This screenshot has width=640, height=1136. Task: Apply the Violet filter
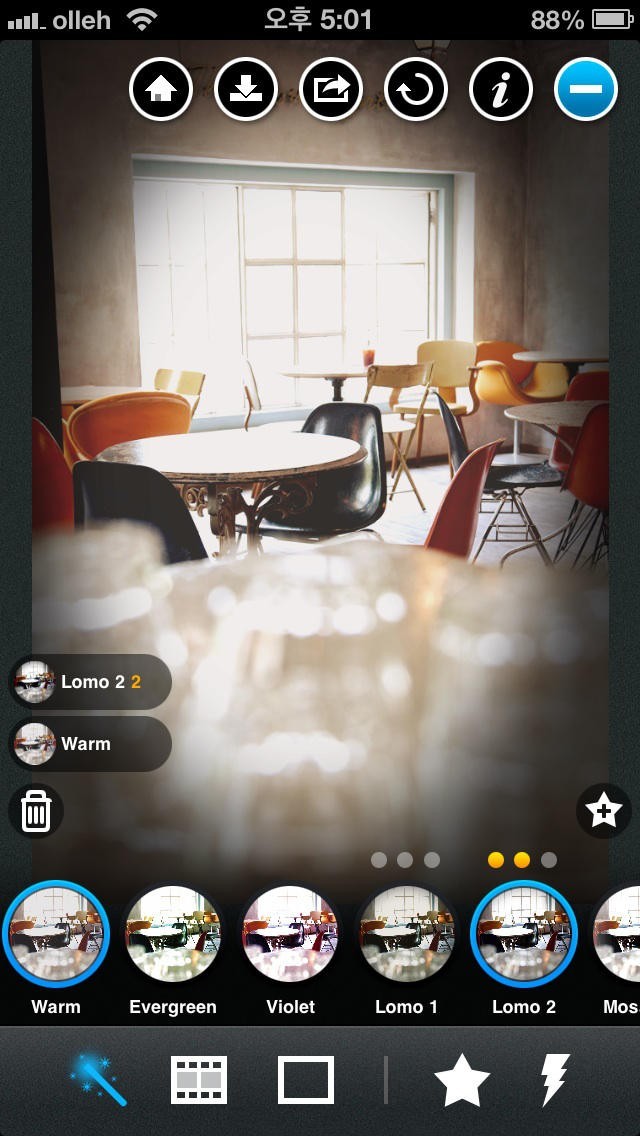[290, 934]
